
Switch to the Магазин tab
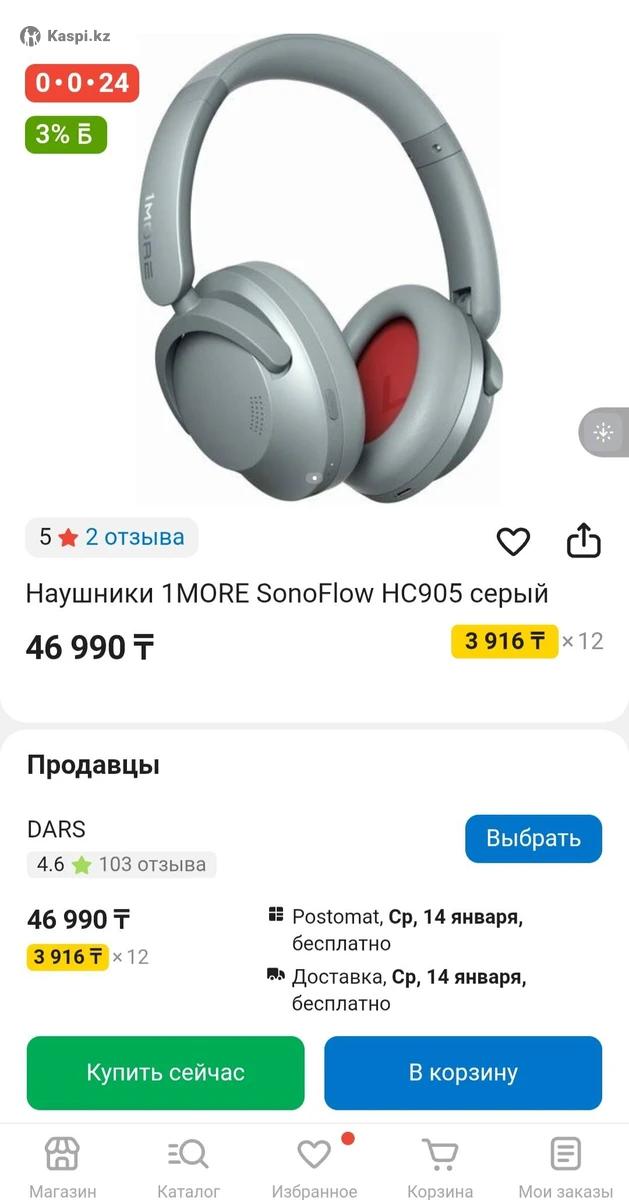[62, 1166]
